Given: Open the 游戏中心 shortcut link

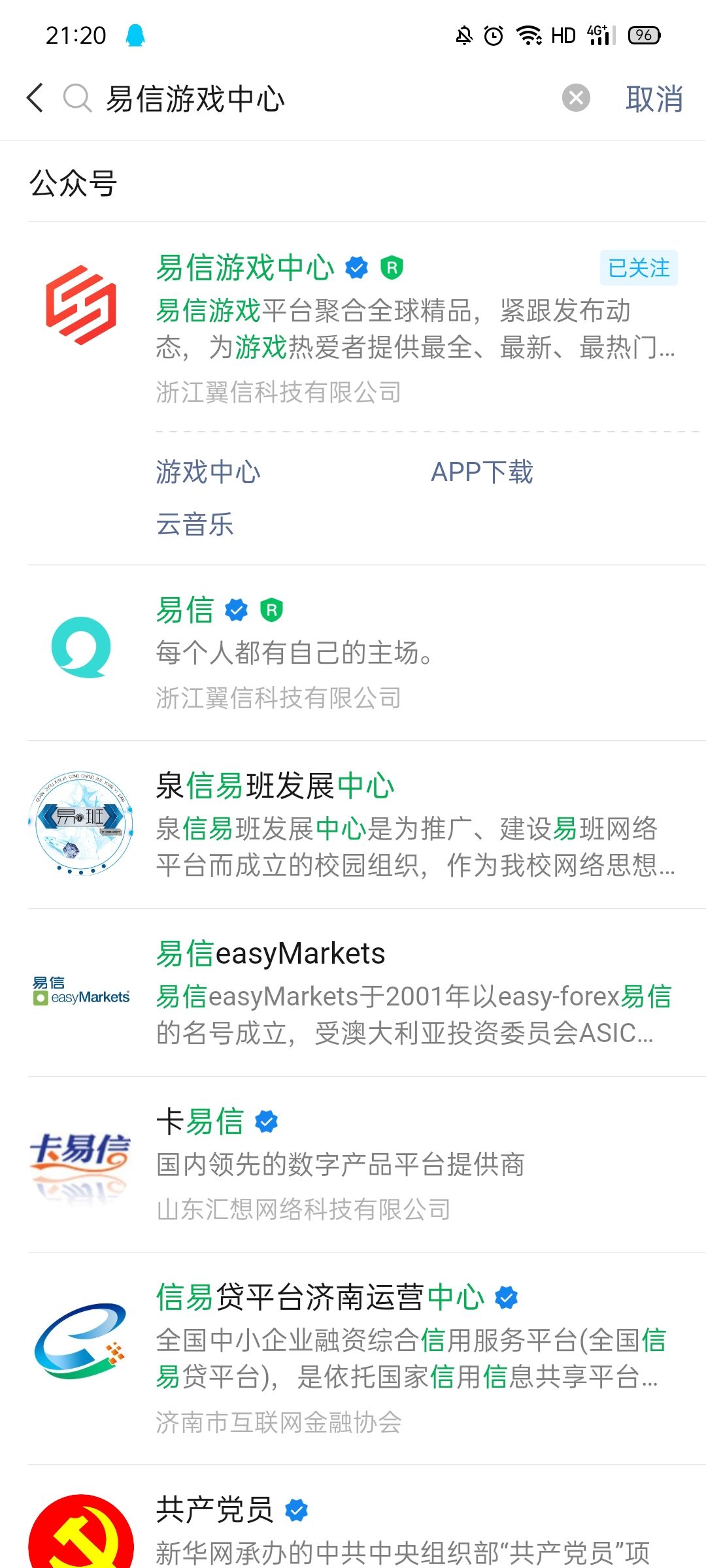Looking at the screenshot, I should tap(208, 472).
